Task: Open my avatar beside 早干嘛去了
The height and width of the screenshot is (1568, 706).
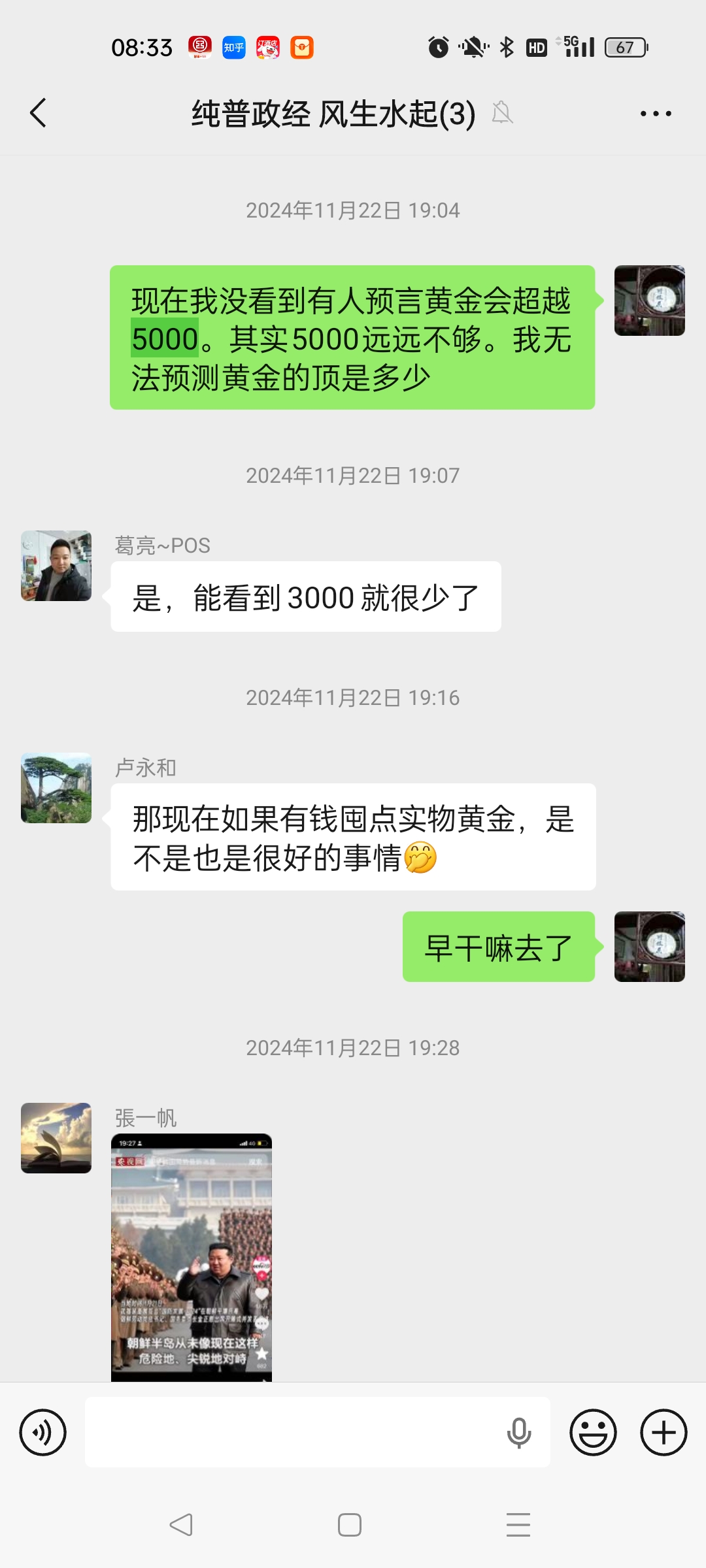Action: (x=649, y=947)
